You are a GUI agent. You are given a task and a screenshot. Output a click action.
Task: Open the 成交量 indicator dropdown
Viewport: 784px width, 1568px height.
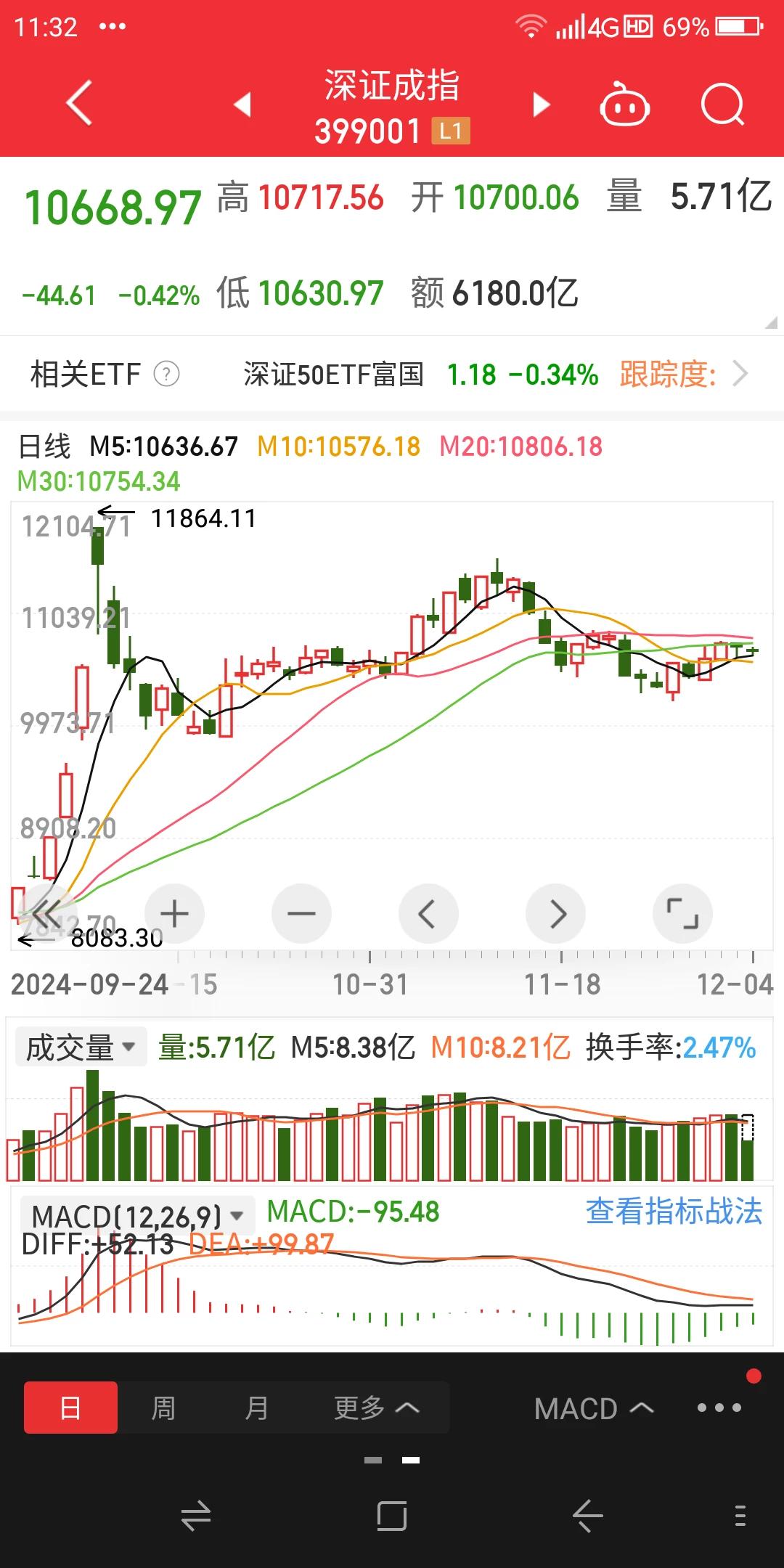coord(81,1048)
